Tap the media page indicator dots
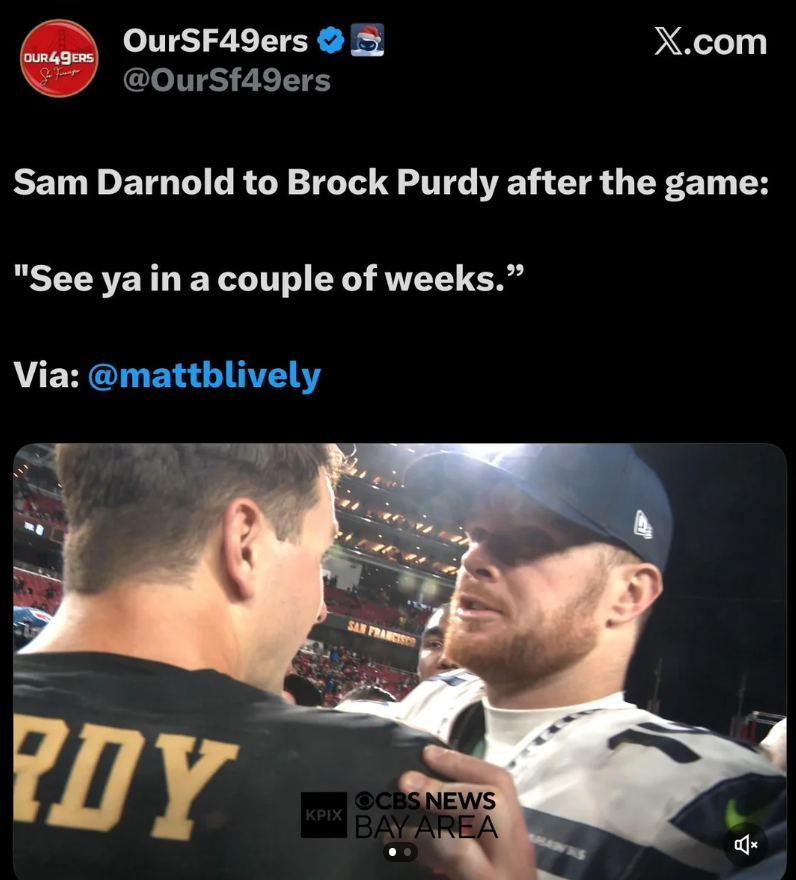This screenshot has height=880, width=796. pos(400,852)
